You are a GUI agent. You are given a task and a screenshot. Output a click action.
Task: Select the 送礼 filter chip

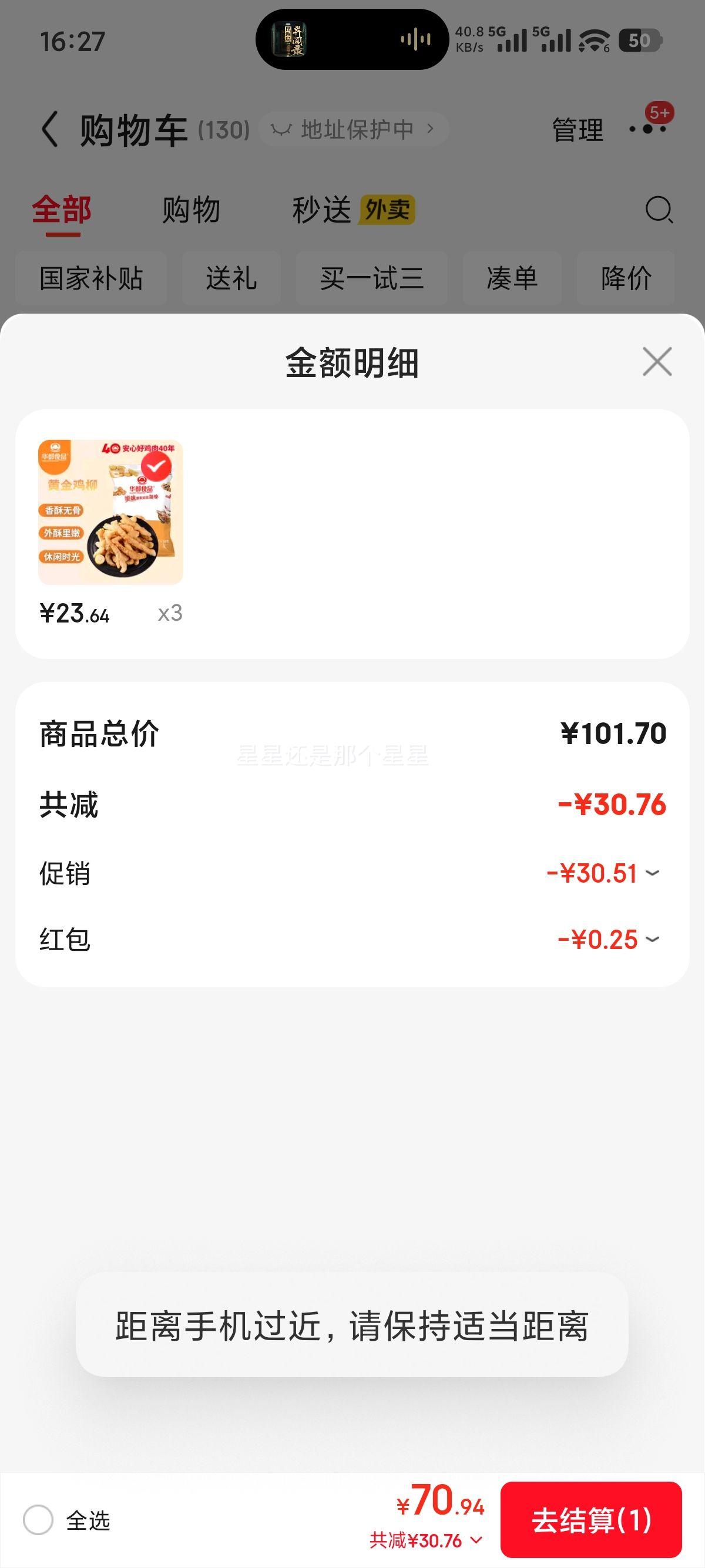click(231, 279)
